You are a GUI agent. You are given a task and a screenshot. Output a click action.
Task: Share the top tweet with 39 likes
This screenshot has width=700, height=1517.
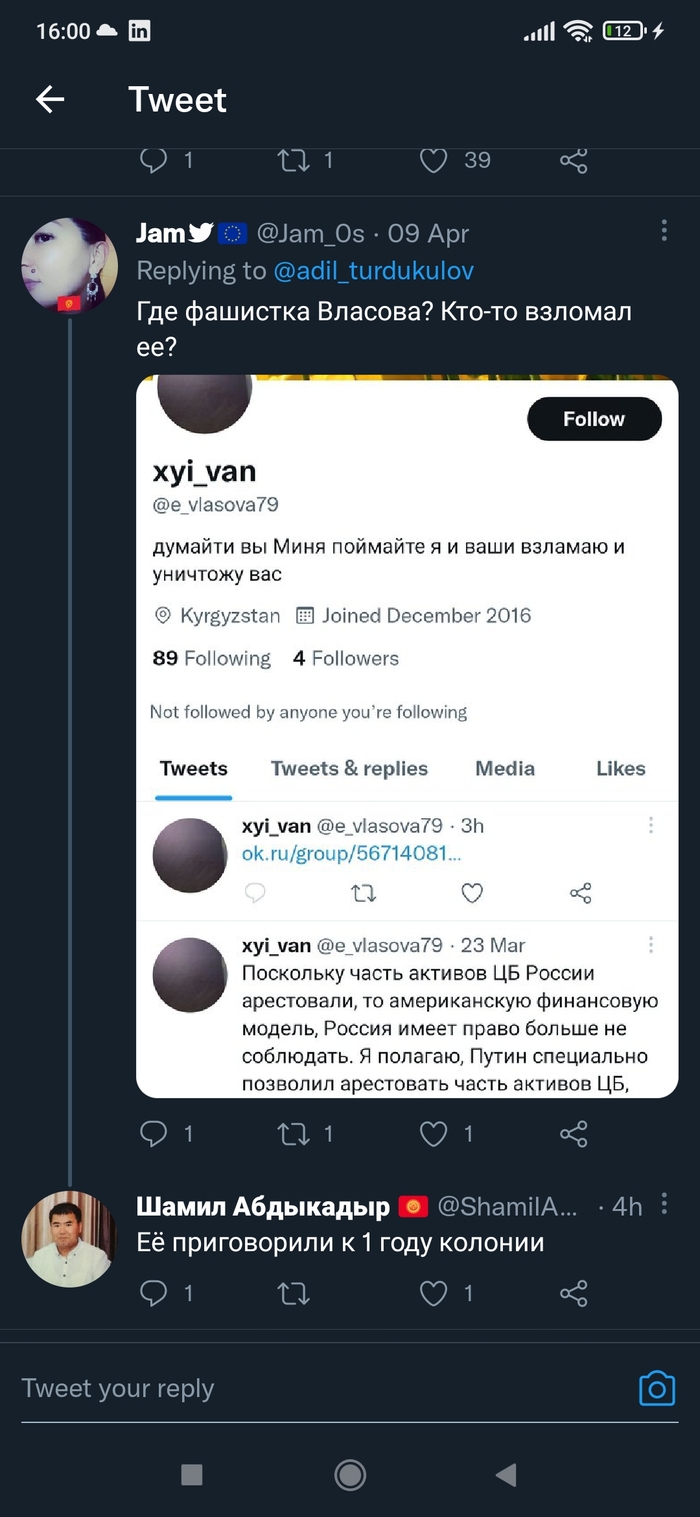coord(573,160)
